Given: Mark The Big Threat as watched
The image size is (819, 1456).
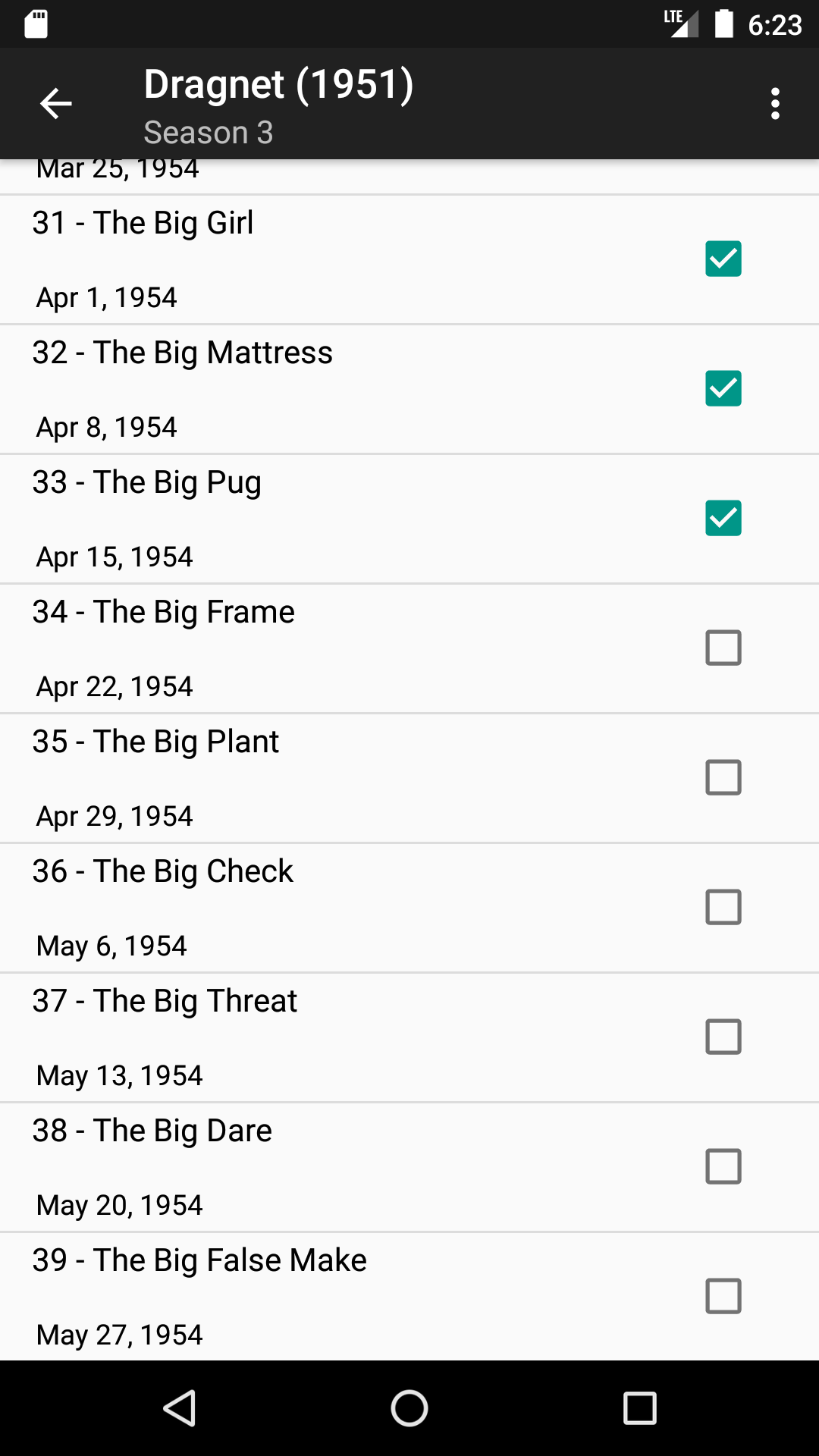Looking at the screenshot, I should point(723,1037).
